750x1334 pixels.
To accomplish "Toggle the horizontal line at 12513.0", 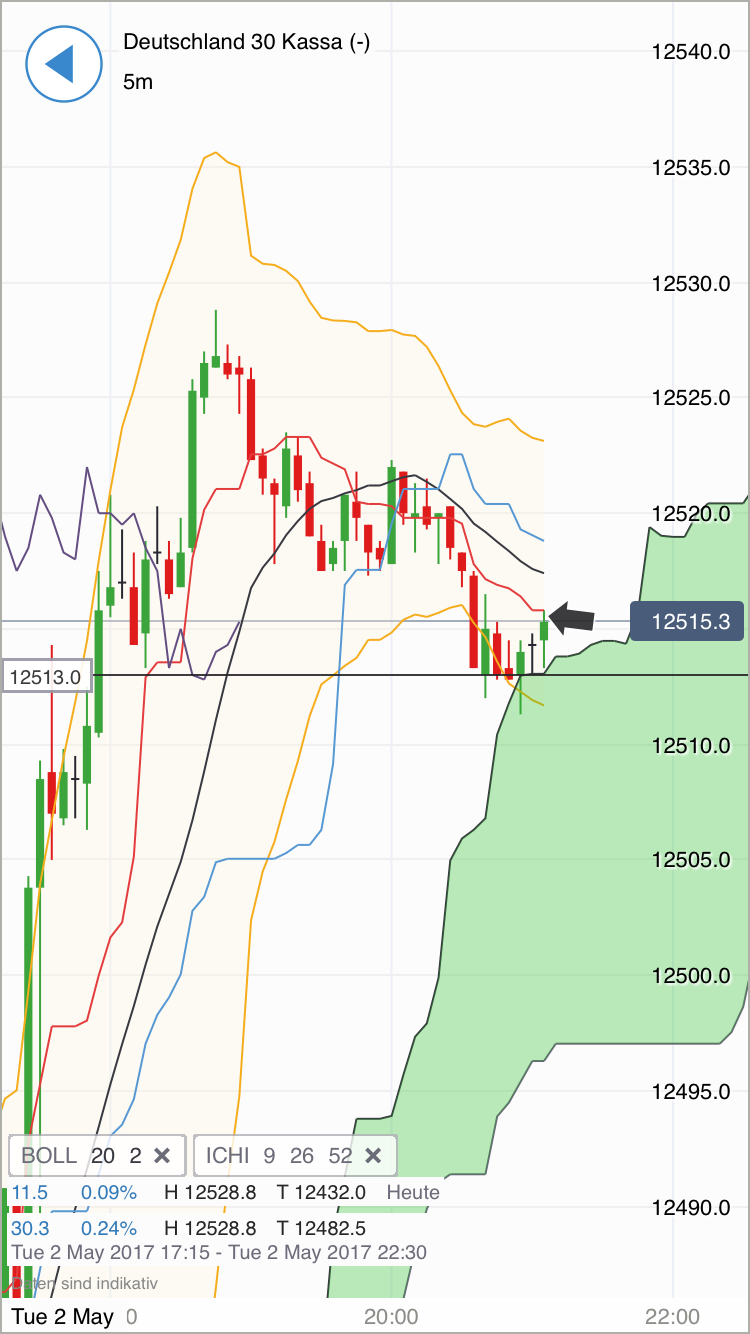I will [300, 676].
